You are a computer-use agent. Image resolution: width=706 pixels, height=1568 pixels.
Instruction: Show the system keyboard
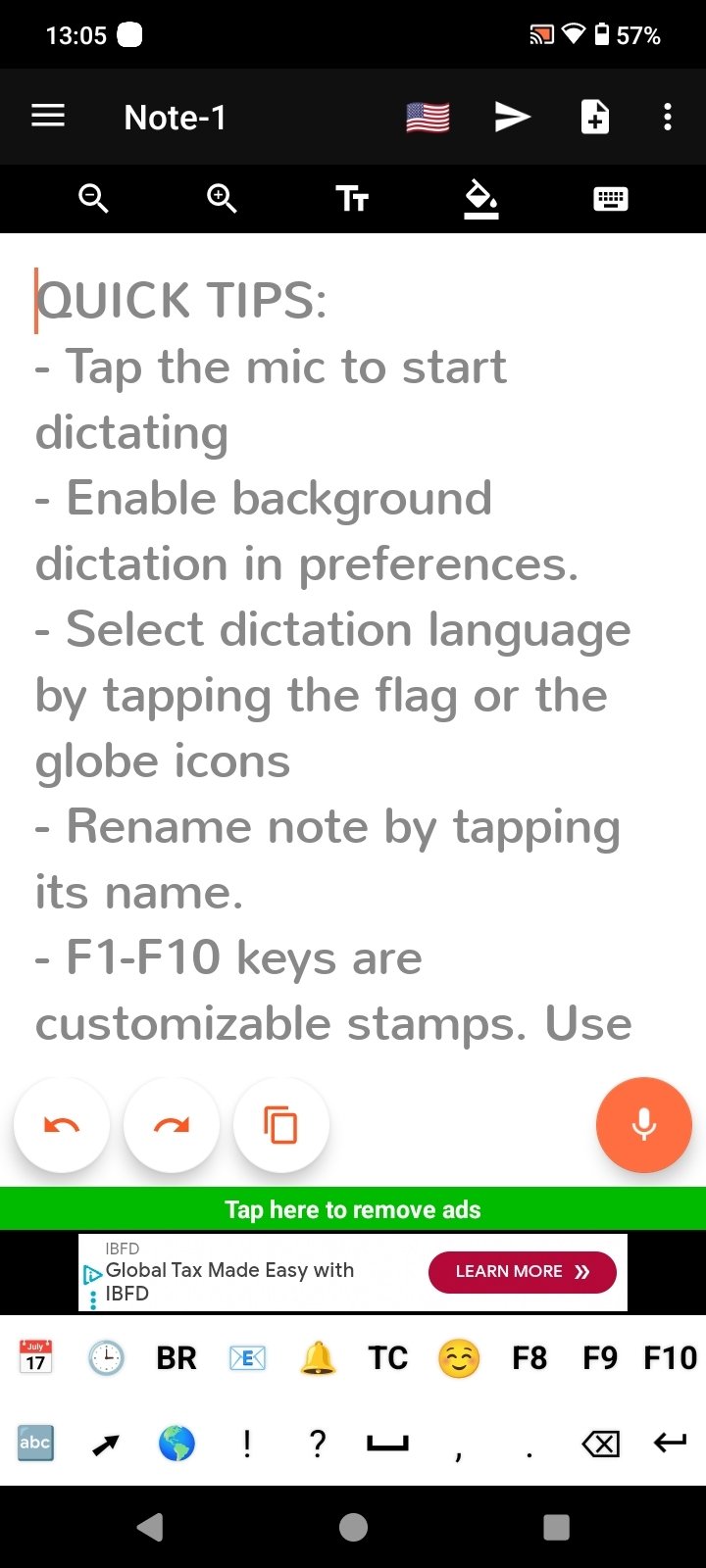610,199
